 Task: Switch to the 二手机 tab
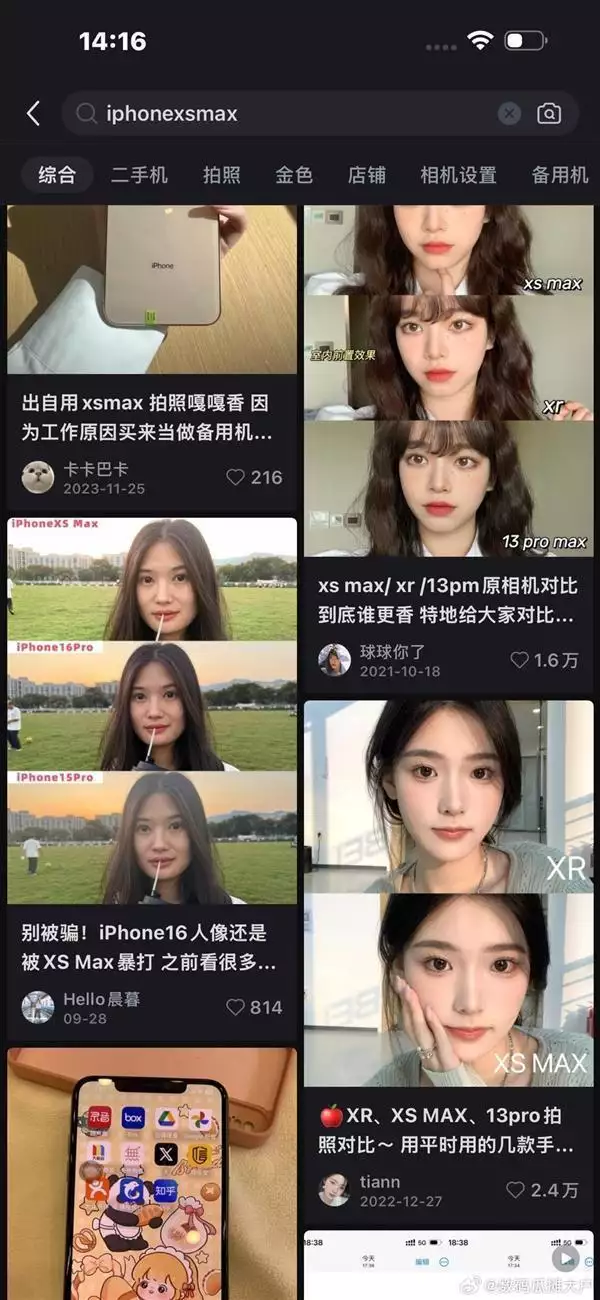[x=139, y=175]
